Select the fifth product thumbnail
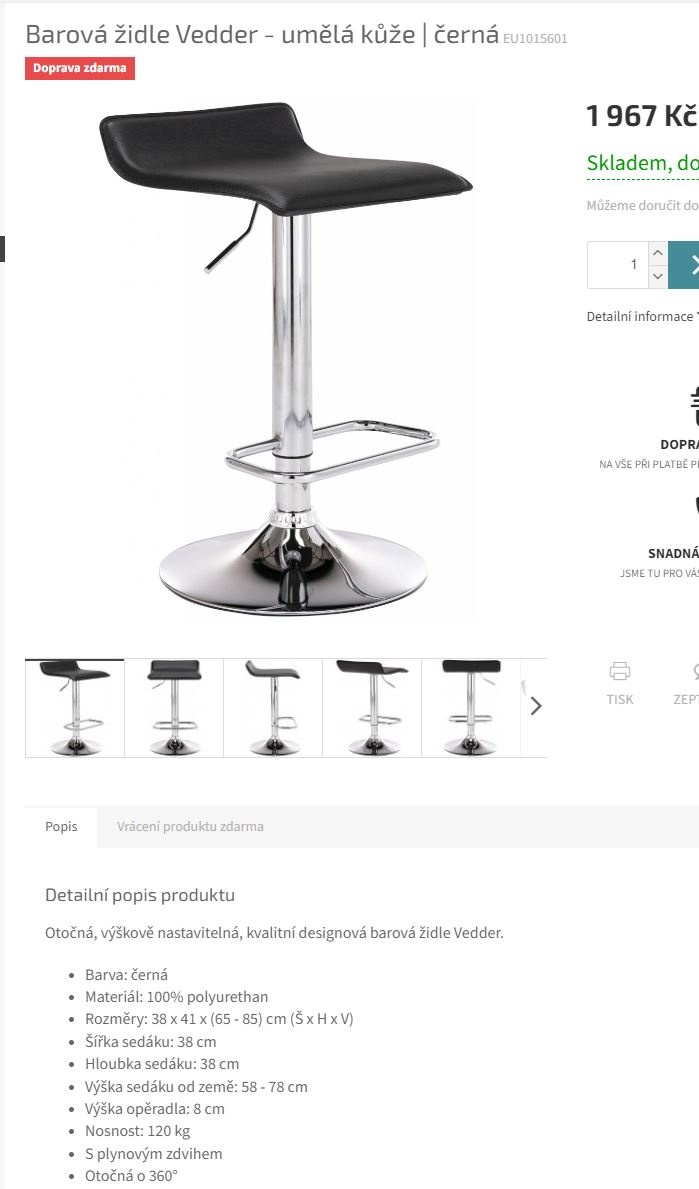The width and height of the screenshot is (699, 1189). 470,707
